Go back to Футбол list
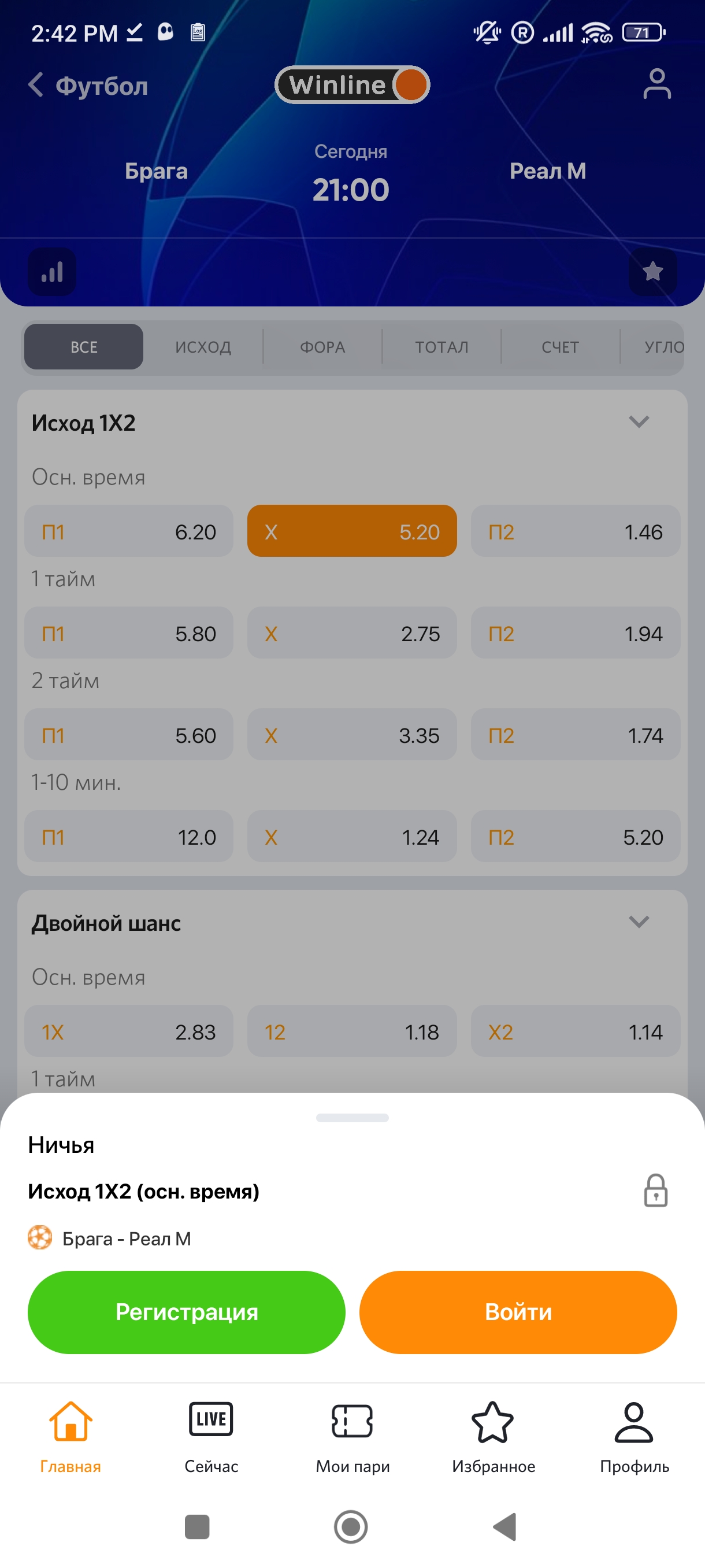The image size is (705, 1568). pos(88,86)
